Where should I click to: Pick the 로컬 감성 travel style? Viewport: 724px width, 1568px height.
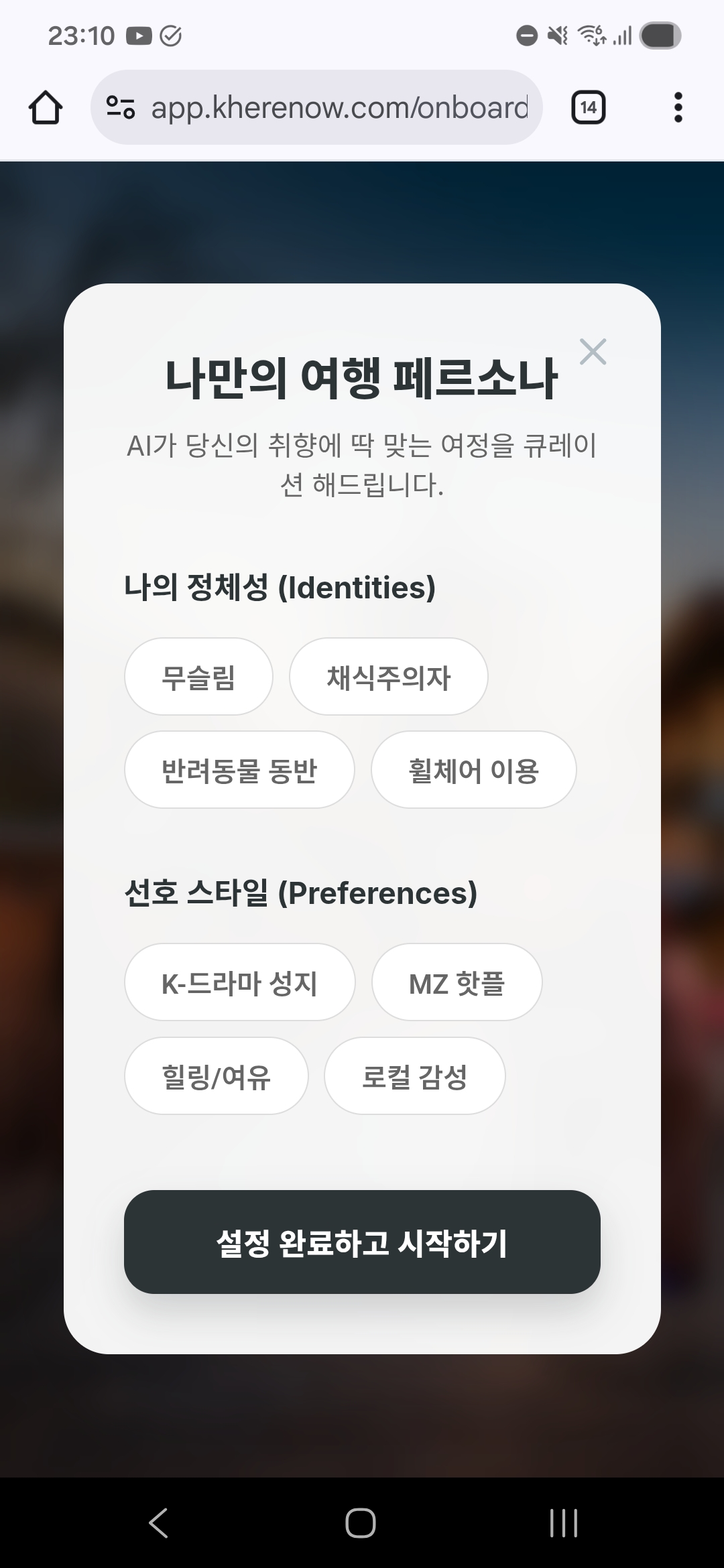[x=414, y=1075]
